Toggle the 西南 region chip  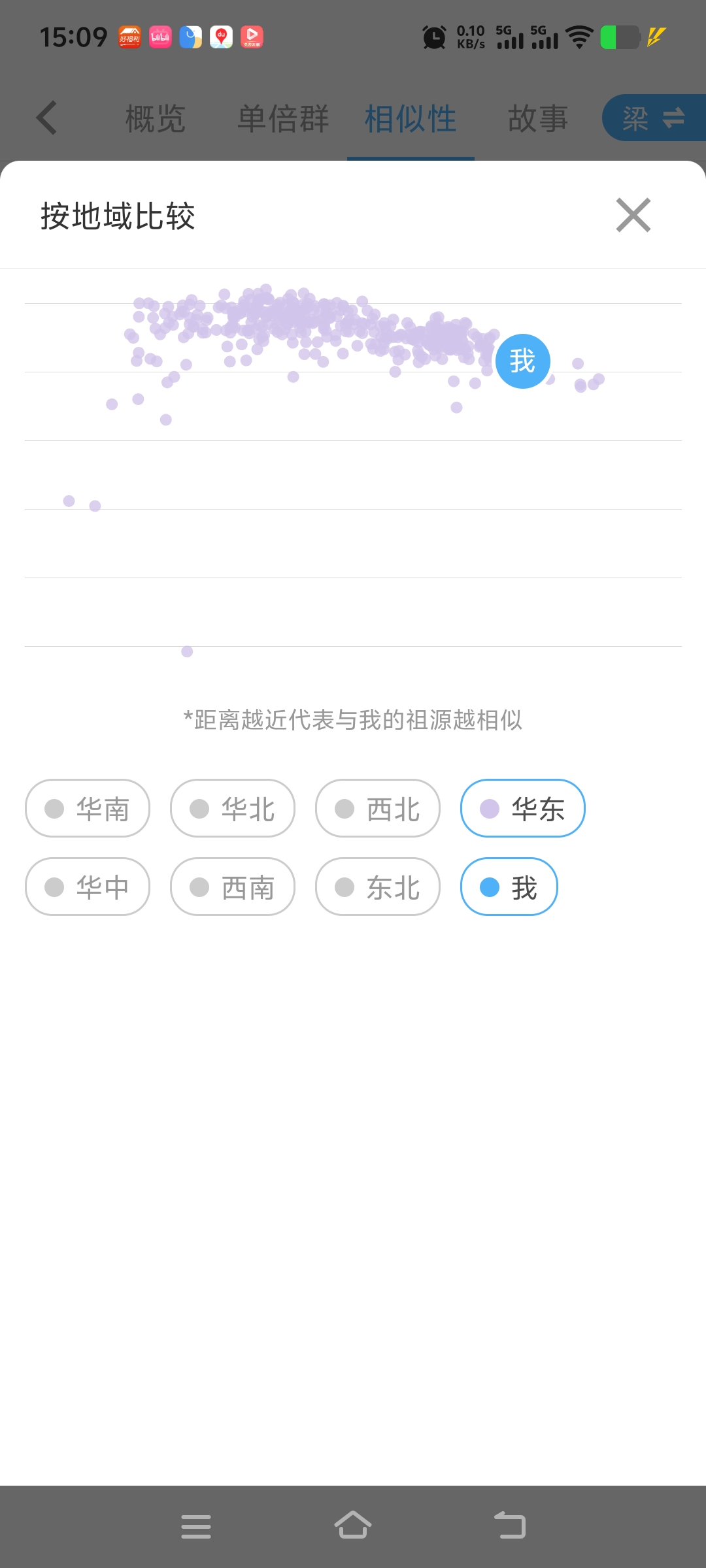tap(233, 887)
